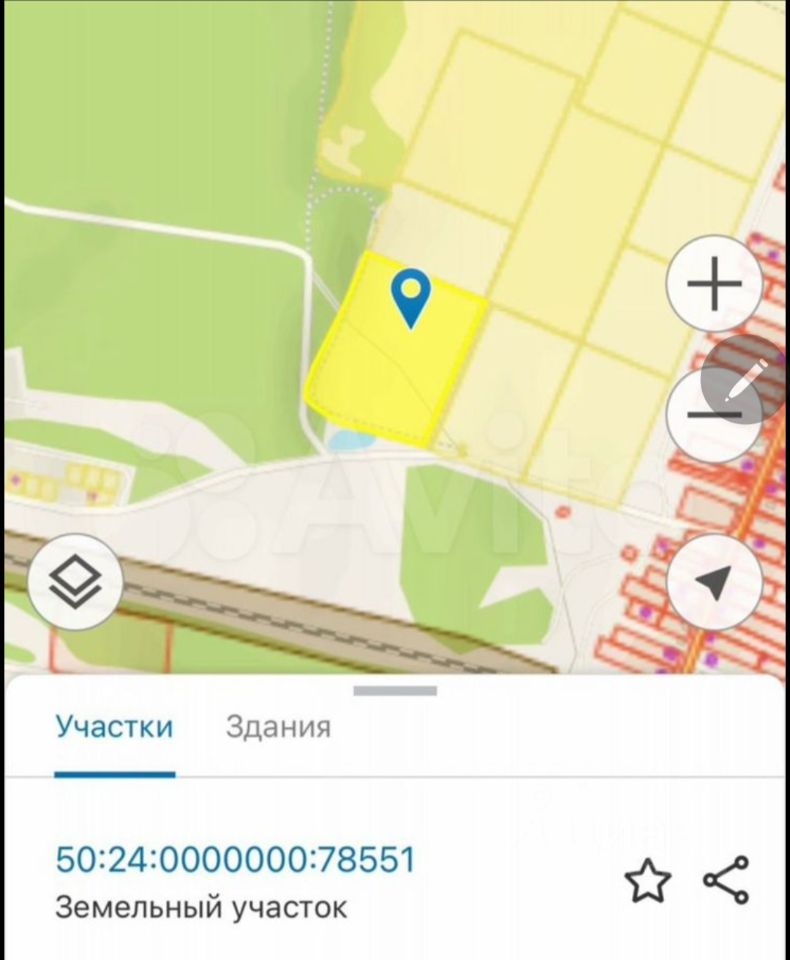This screenshot has height=960, width=790.
Task: Add this land plot to favorites
Action: [647, 881]
